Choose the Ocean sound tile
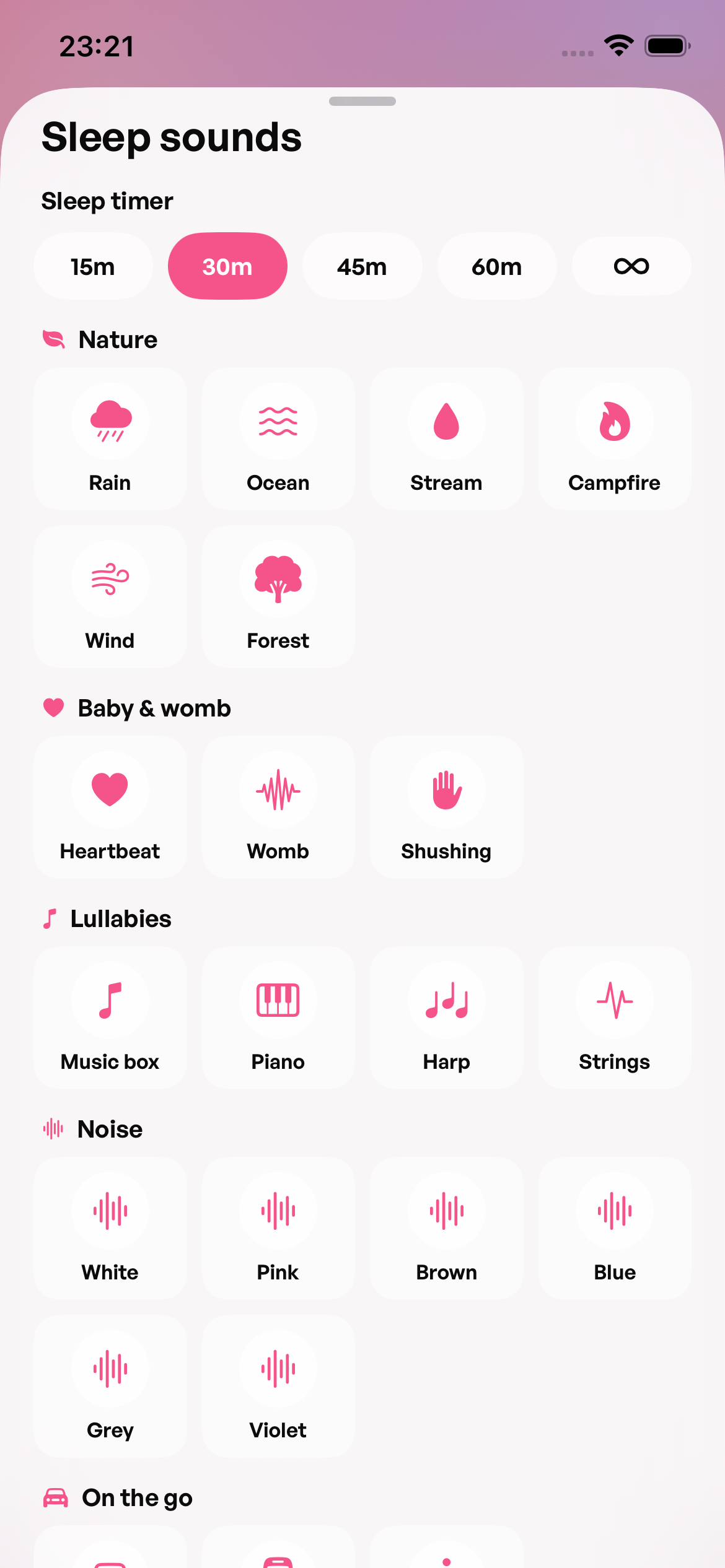This screenshot has width=725, height=1568. point(278,438)
